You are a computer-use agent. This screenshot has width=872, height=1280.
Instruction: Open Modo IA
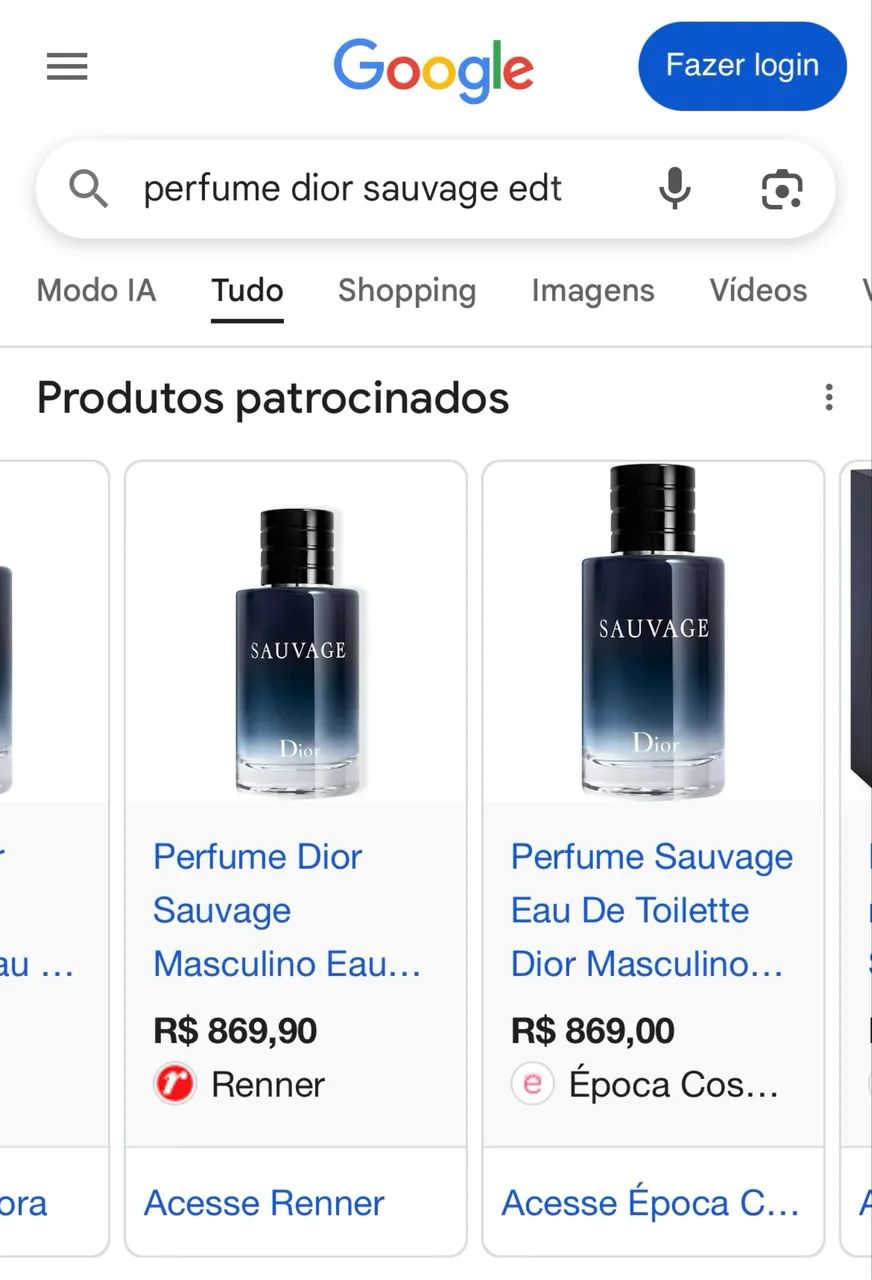[x=96, y=290]
